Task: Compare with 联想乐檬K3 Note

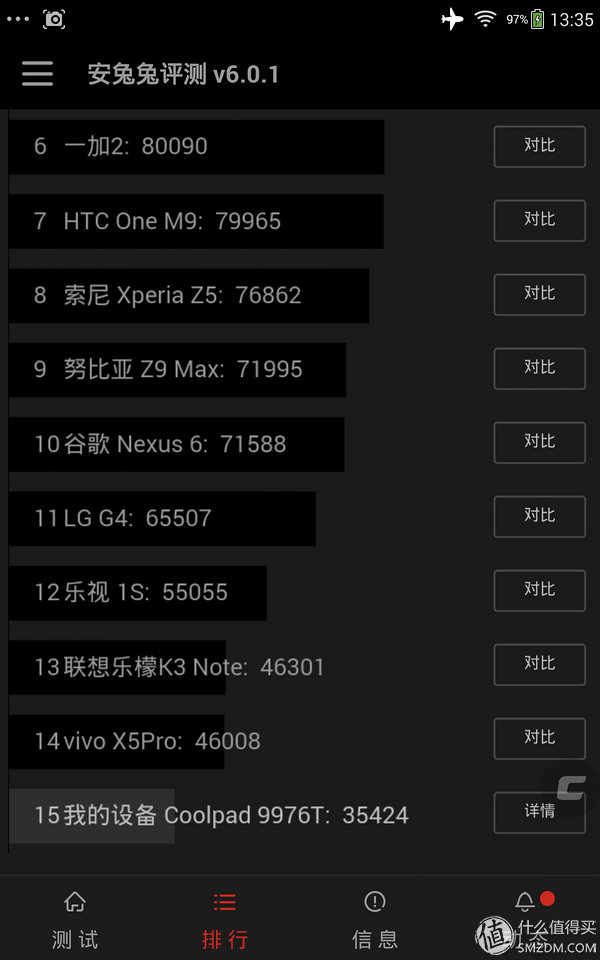Action: [x=539, y=664]
